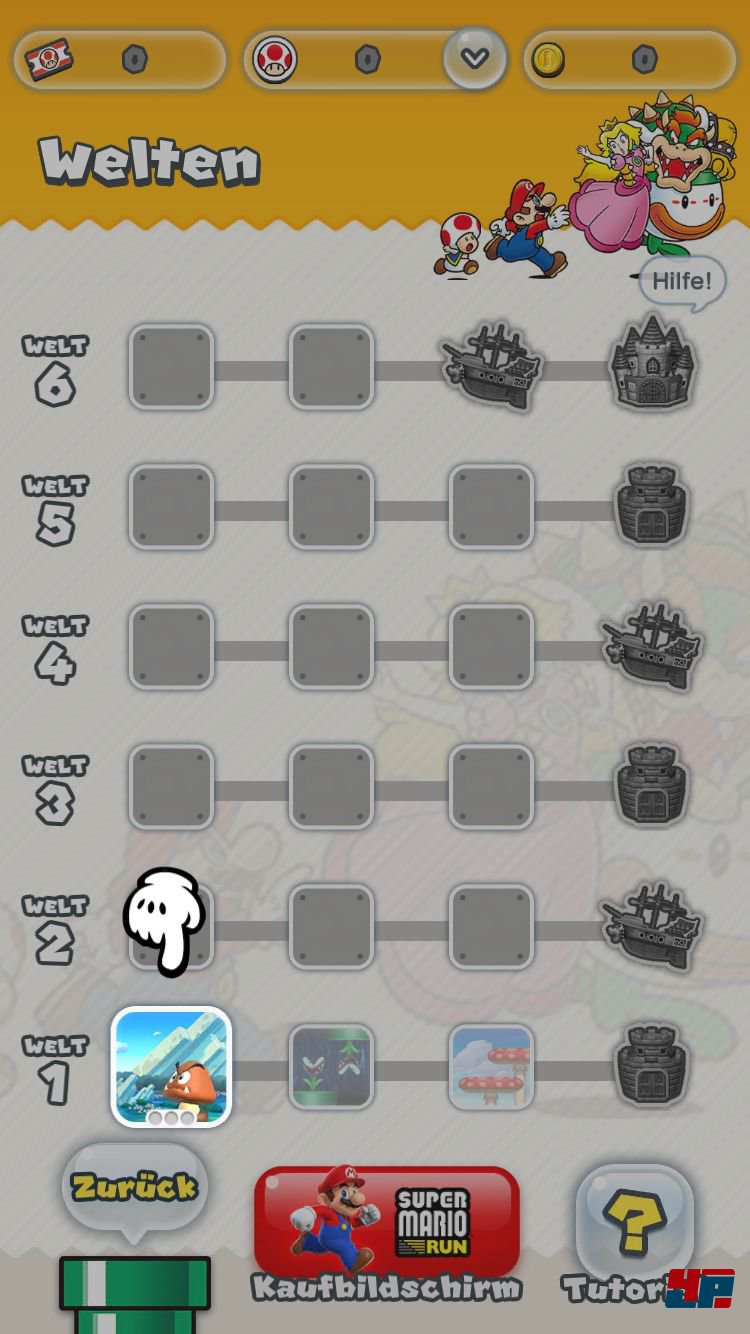Select the piranha plant level in World 1
Viewport: 750px width, 1334px height.
pyautogui.click(x=331, y=1067)
